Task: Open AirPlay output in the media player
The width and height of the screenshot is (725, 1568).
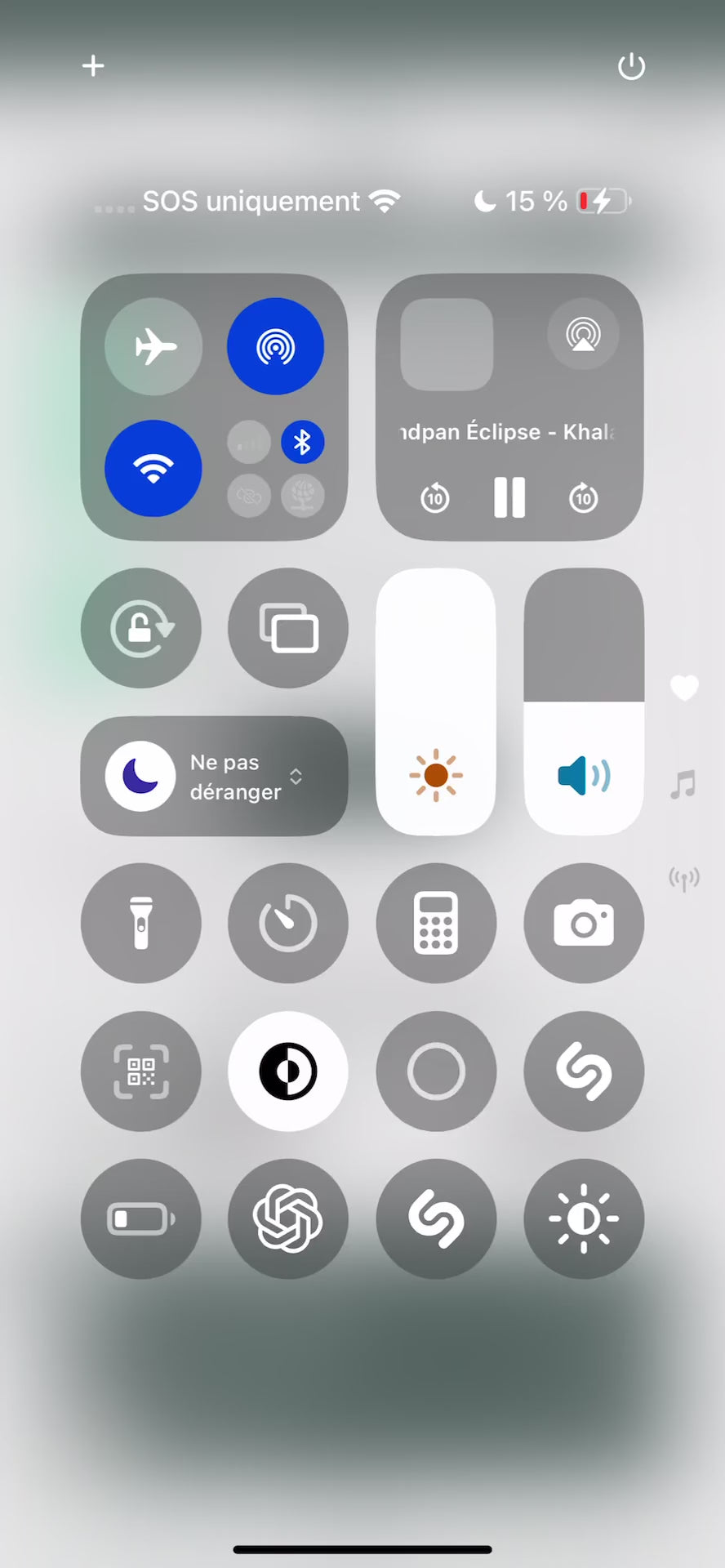Action: pyautogui.click(x=583, y=334)
